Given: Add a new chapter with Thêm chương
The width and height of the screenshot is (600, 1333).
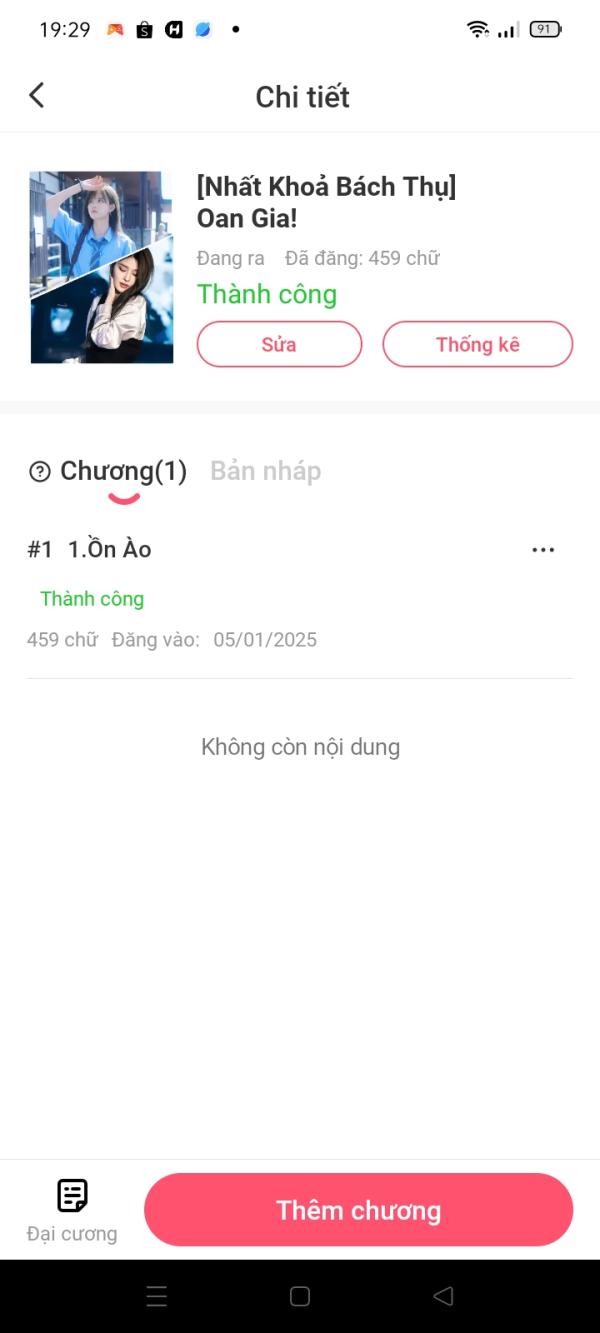Looking at the screenshot, I should point(358,1210).
